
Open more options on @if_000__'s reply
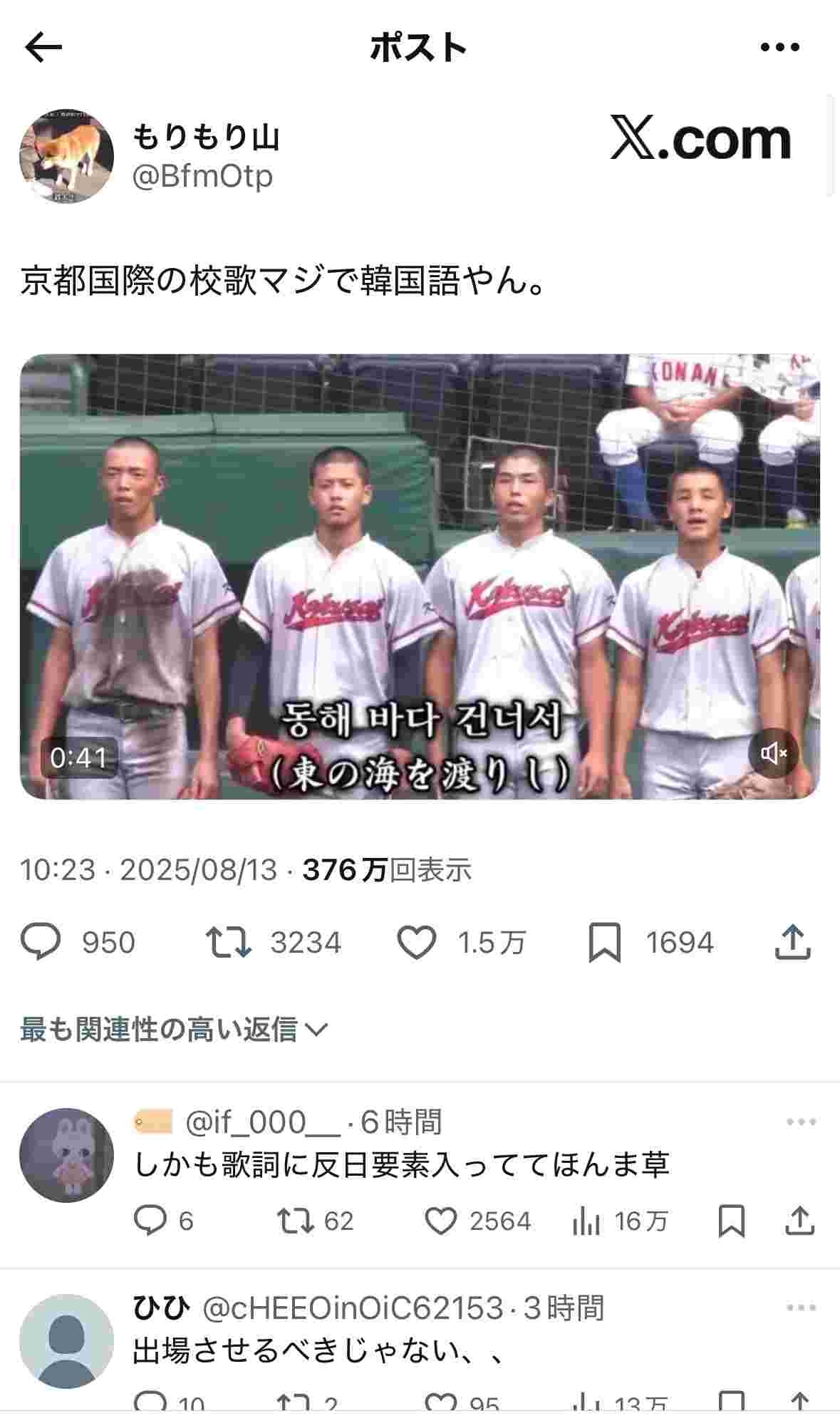coord(801,1122)
